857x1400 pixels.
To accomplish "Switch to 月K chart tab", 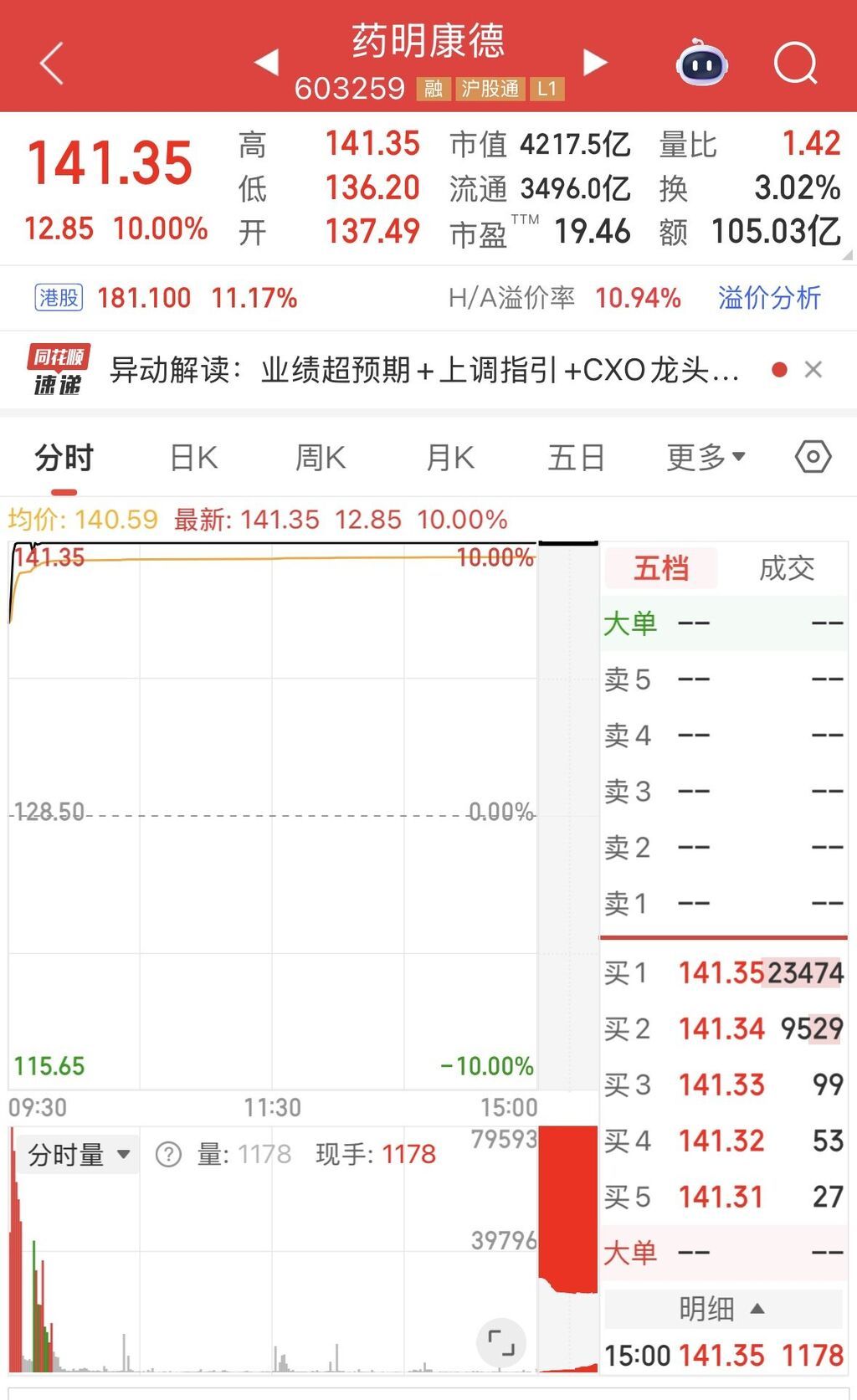I will (x=450, y=458).
